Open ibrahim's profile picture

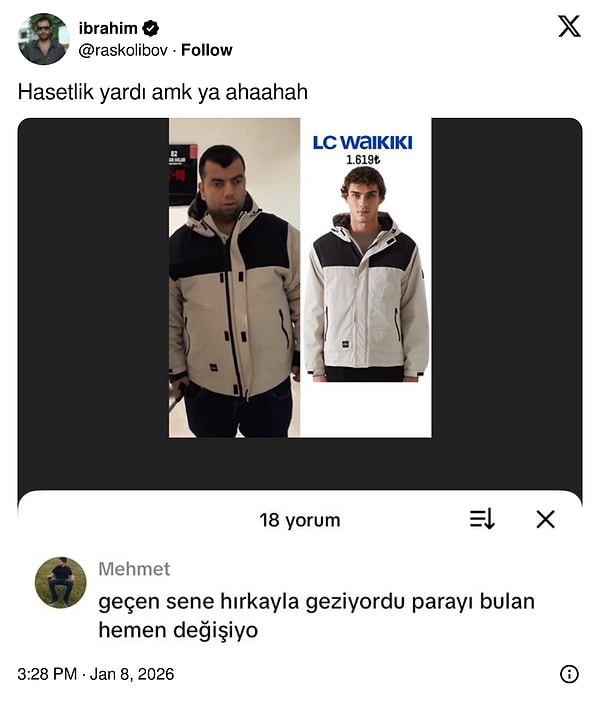tap(42, 39)
